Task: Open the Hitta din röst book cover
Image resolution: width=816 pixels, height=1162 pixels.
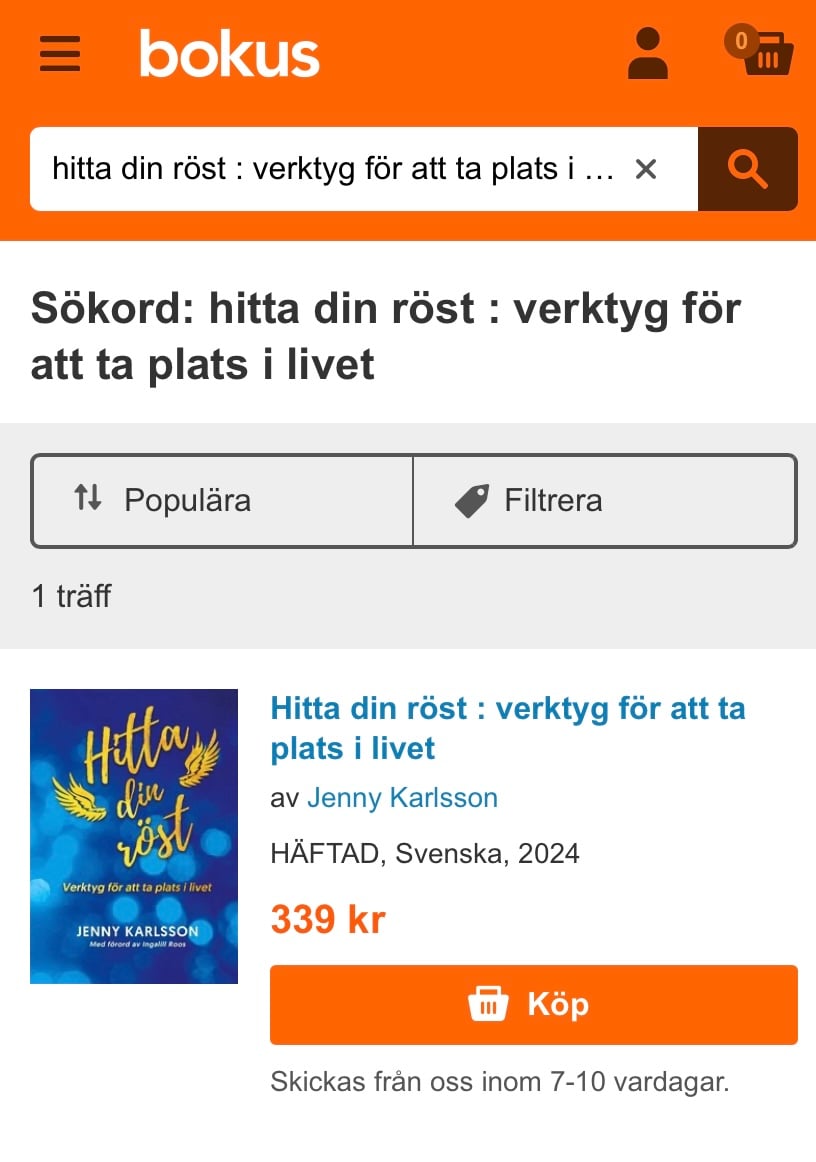Action: coord(134,836)
